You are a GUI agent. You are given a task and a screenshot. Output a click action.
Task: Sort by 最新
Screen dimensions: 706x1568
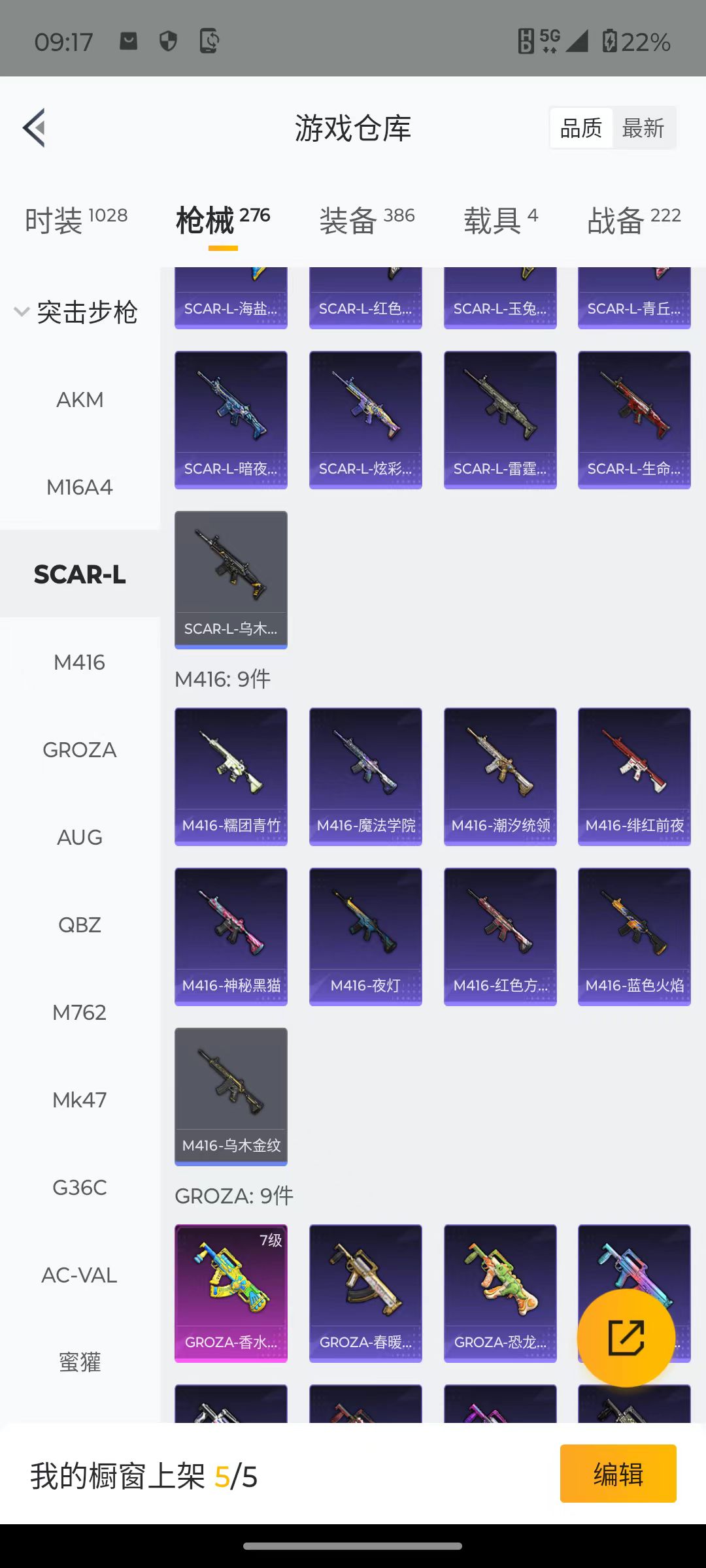pos(643,128)
